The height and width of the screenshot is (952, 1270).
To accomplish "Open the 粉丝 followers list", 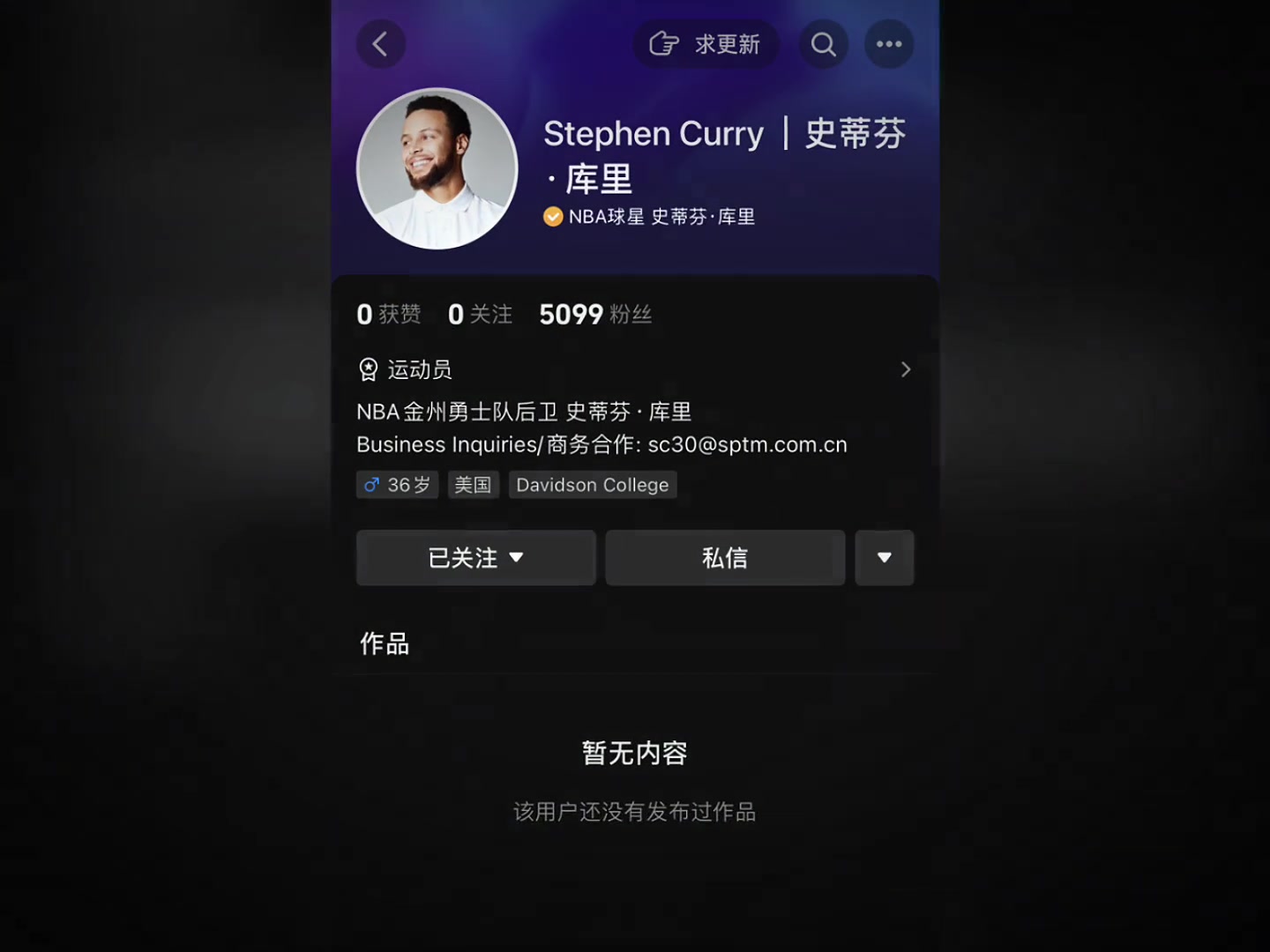I will click(x=595, y=315).
